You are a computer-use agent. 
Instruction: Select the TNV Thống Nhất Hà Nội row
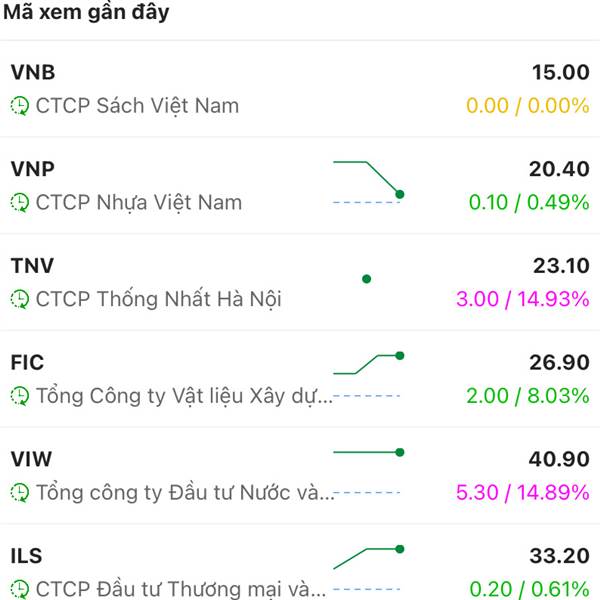point(300,282)
